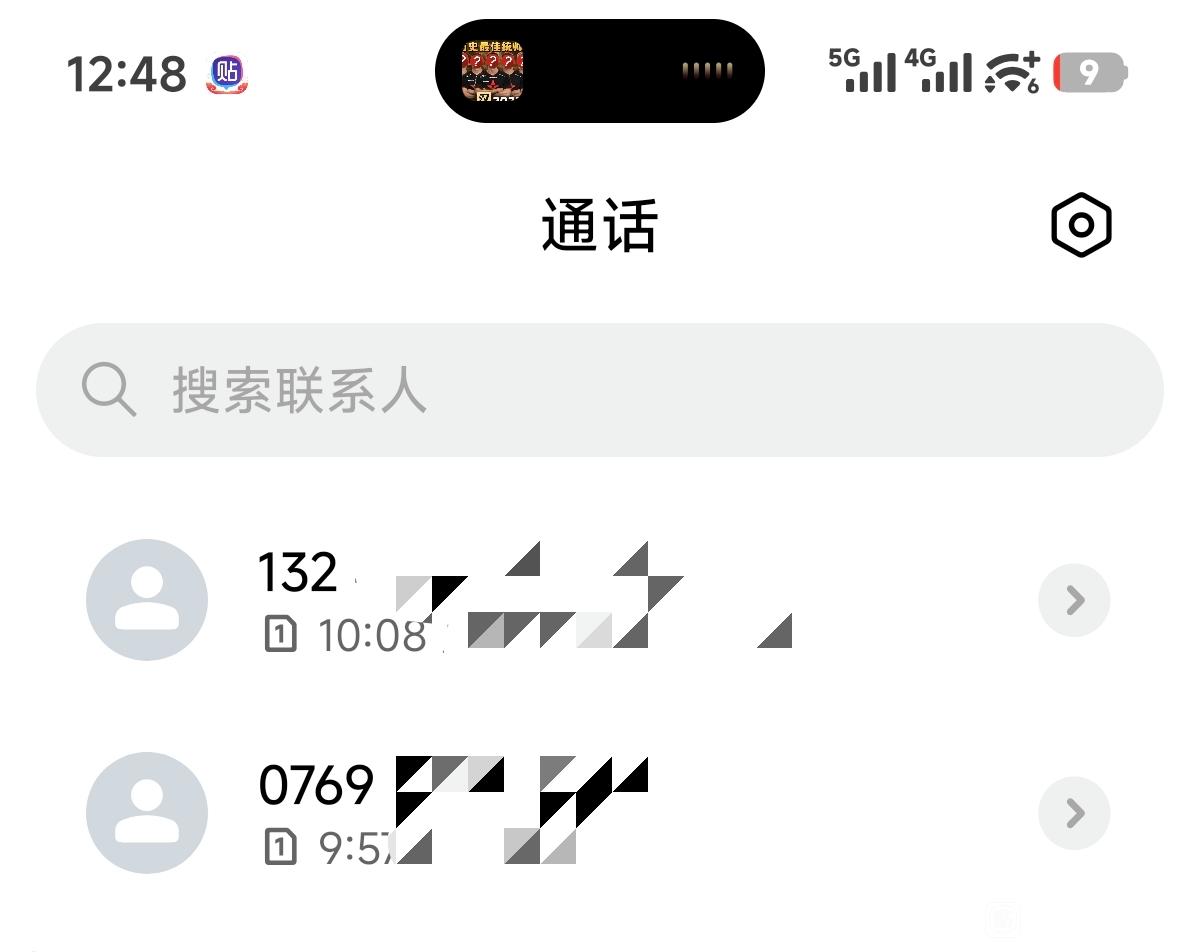Open the call entry starting with 0769
This screenshot has height=952, width=1200.
600,812
